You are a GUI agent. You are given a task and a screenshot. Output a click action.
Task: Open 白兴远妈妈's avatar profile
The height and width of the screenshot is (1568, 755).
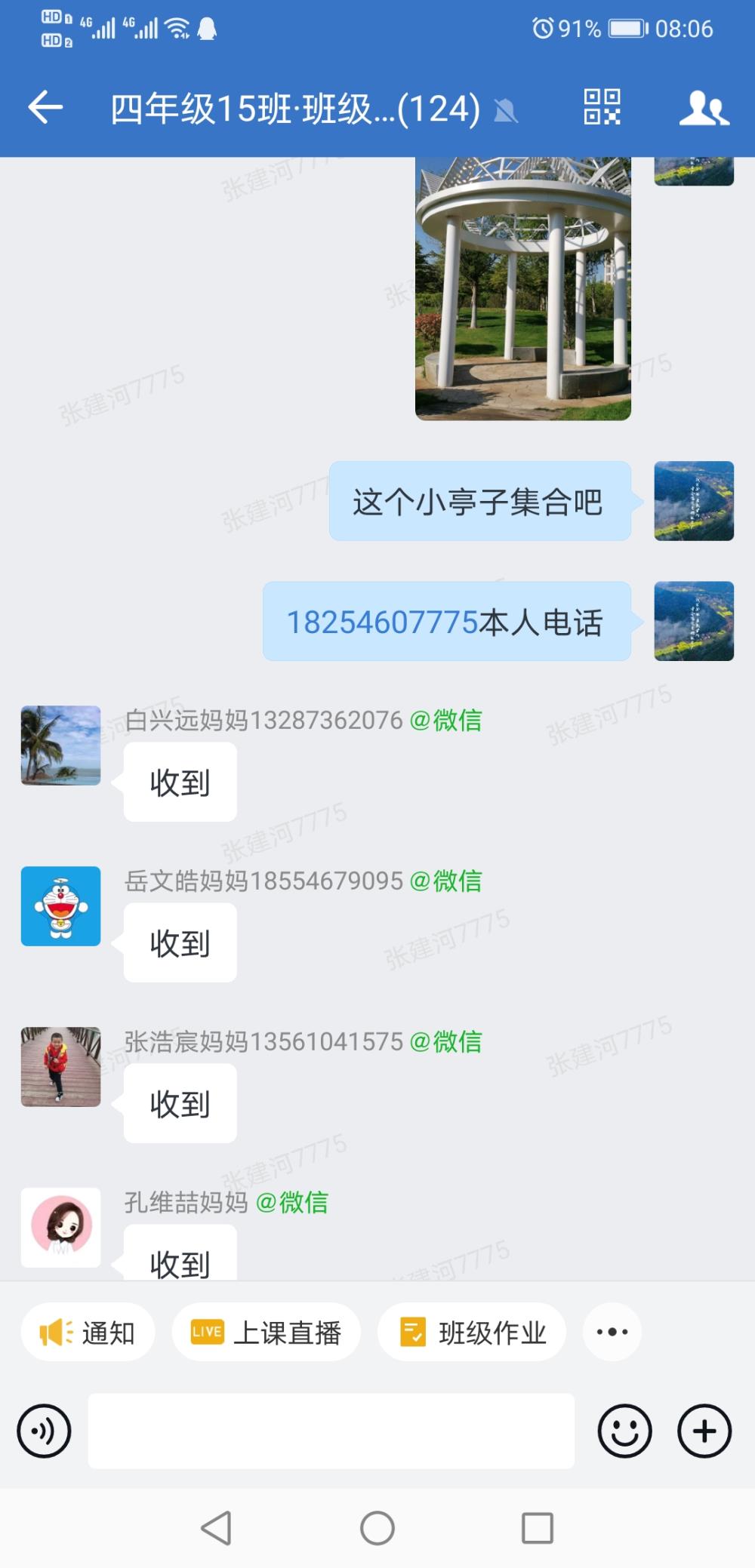(x=60, y=746)
